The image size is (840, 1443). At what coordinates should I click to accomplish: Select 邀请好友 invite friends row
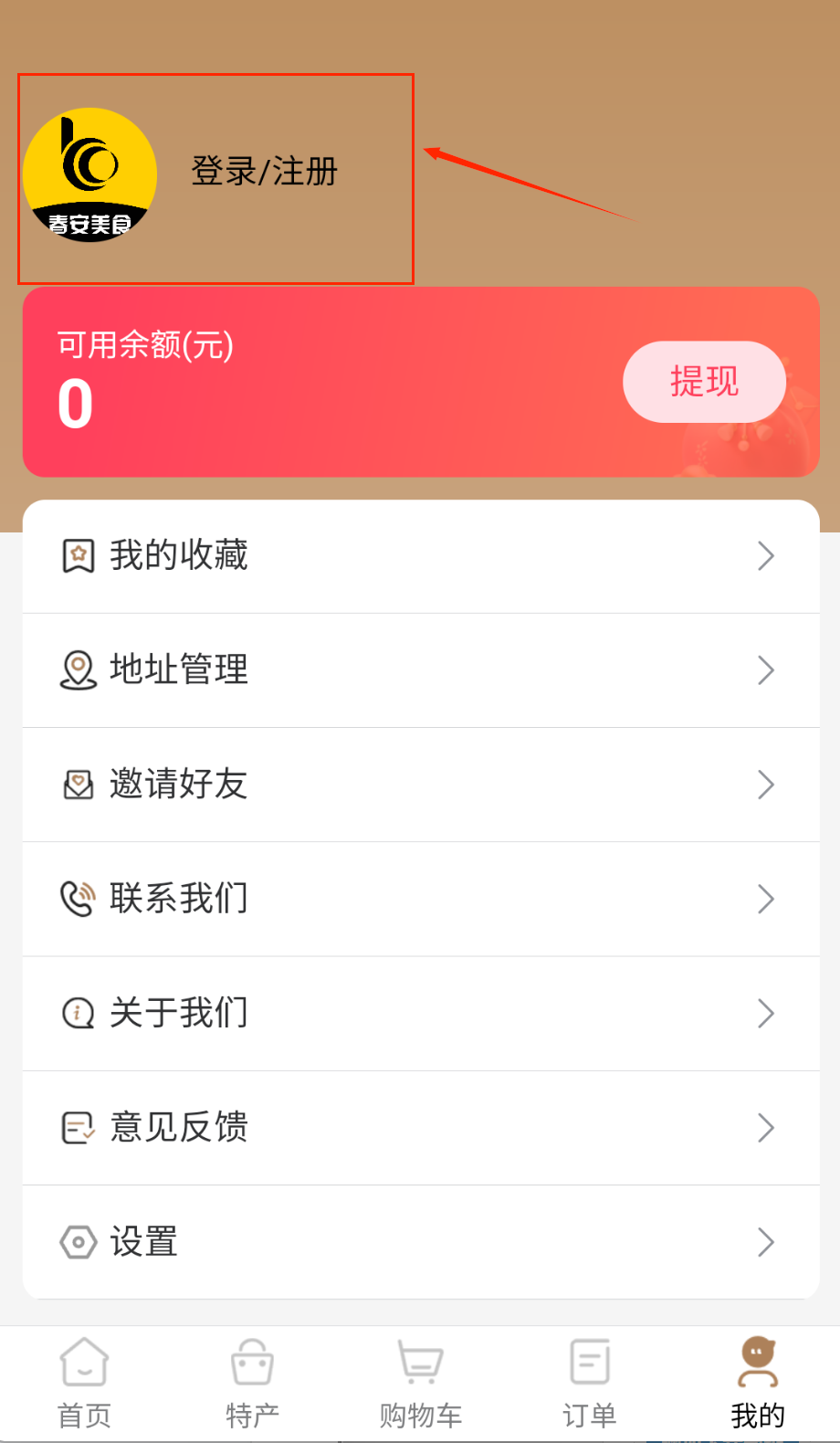420,785
